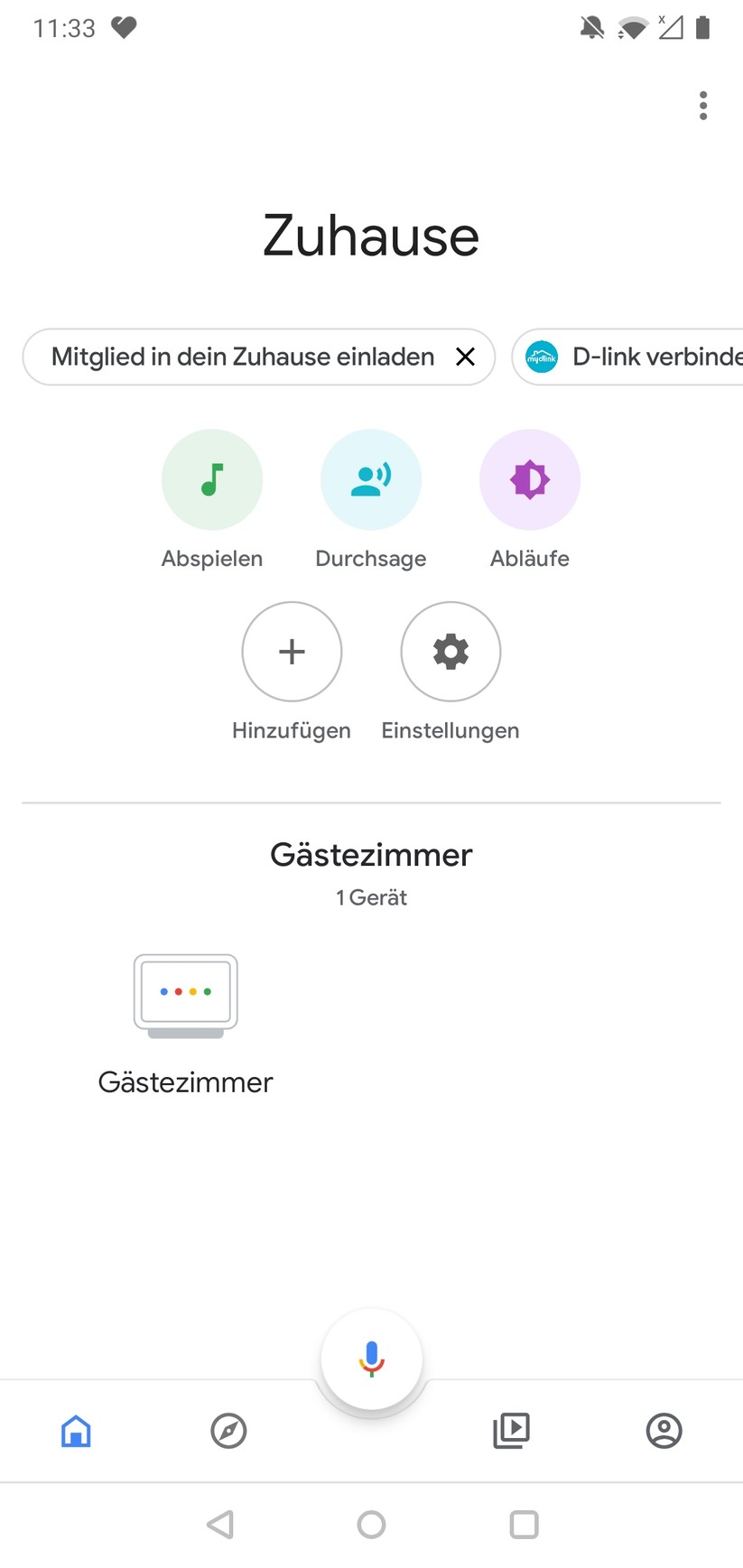Open the media playback tab

pyautogui.click(x=511, y=1431)
